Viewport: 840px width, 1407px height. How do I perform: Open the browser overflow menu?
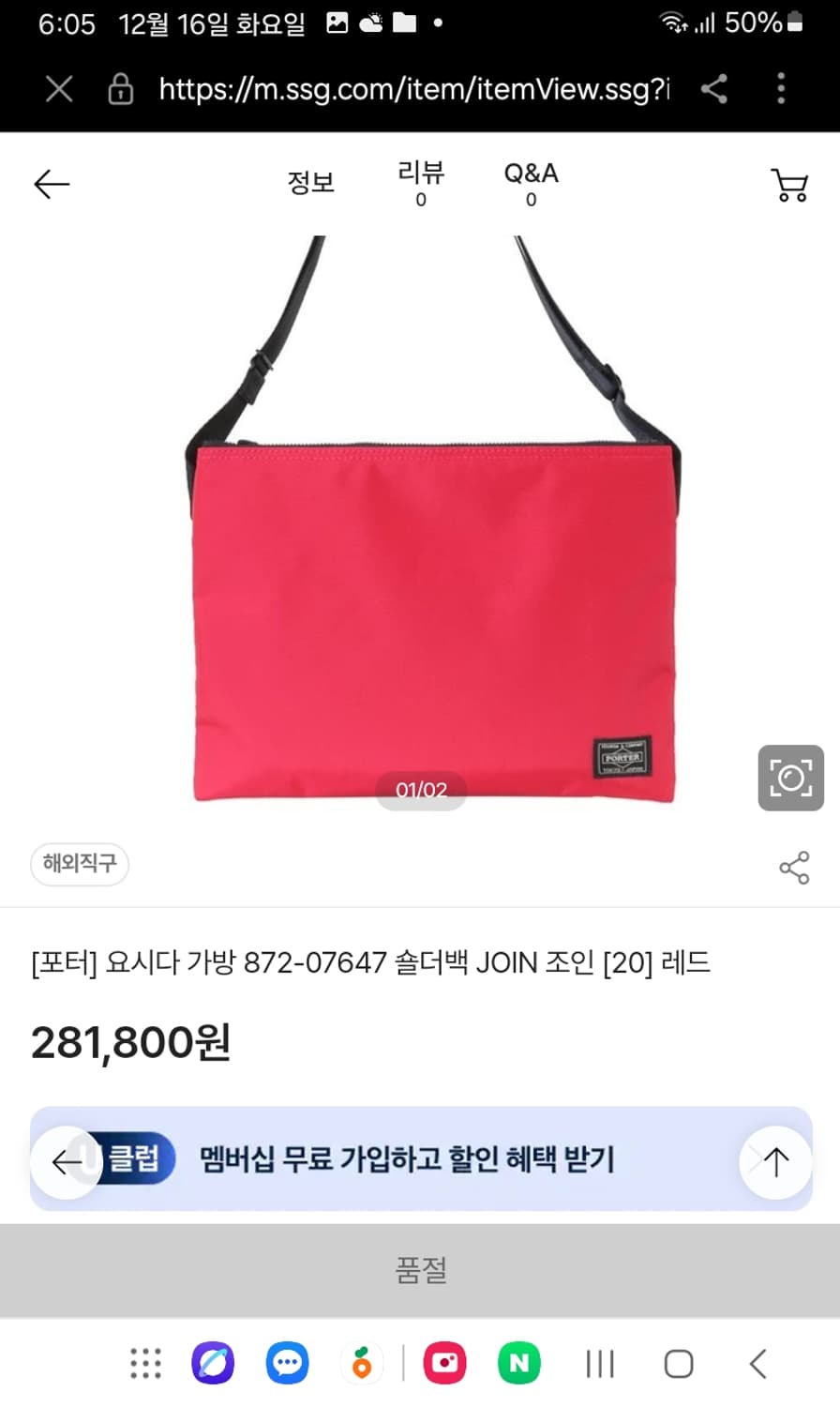[x=781, y=89]
